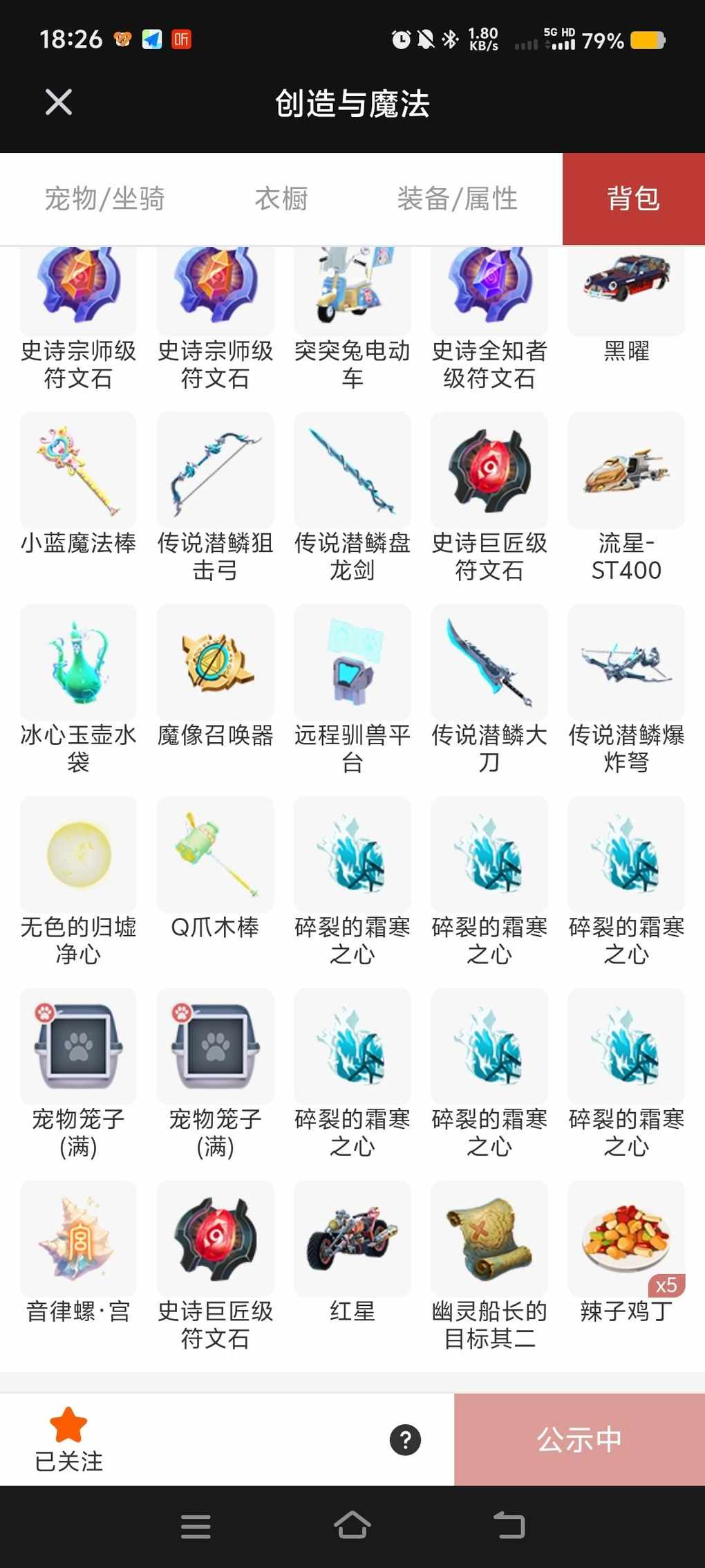Image resolution: width=705 pixels, height=1568 pixels.
Task: View the 辣子鸡丁 x5 item
Action: pos(626,1239)
